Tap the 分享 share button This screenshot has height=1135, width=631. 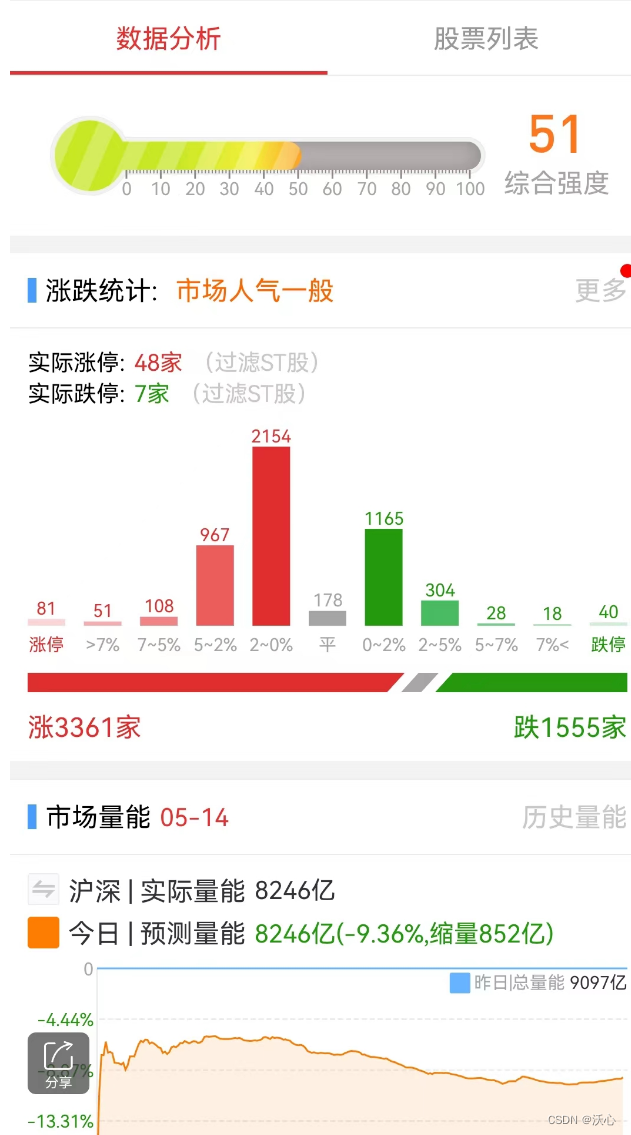coord(59,1063)
